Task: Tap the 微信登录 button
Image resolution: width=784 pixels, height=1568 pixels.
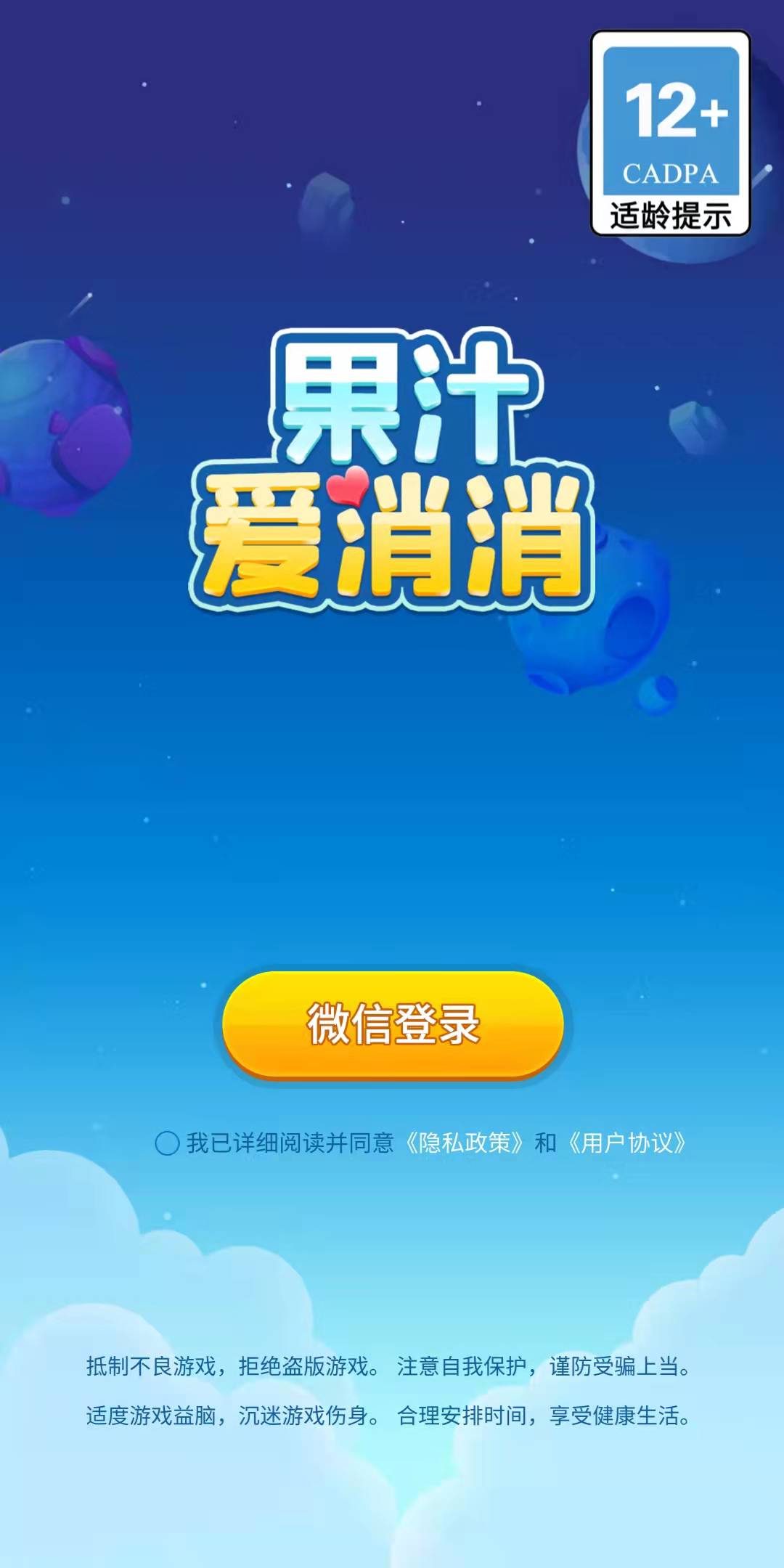Action: pos(393,1024)
